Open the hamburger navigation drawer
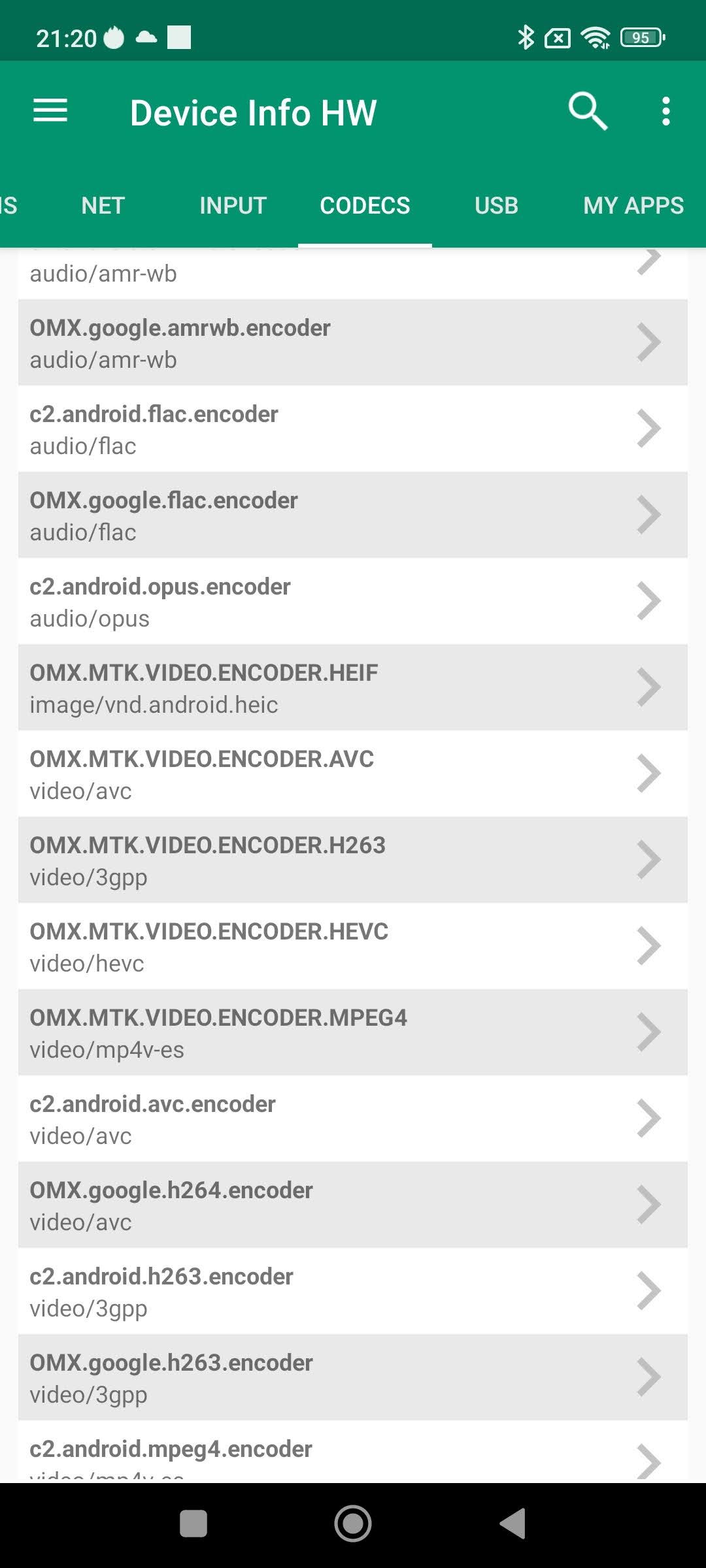The height and width of the screenshot is (1568, 706). tap(50, 111)
